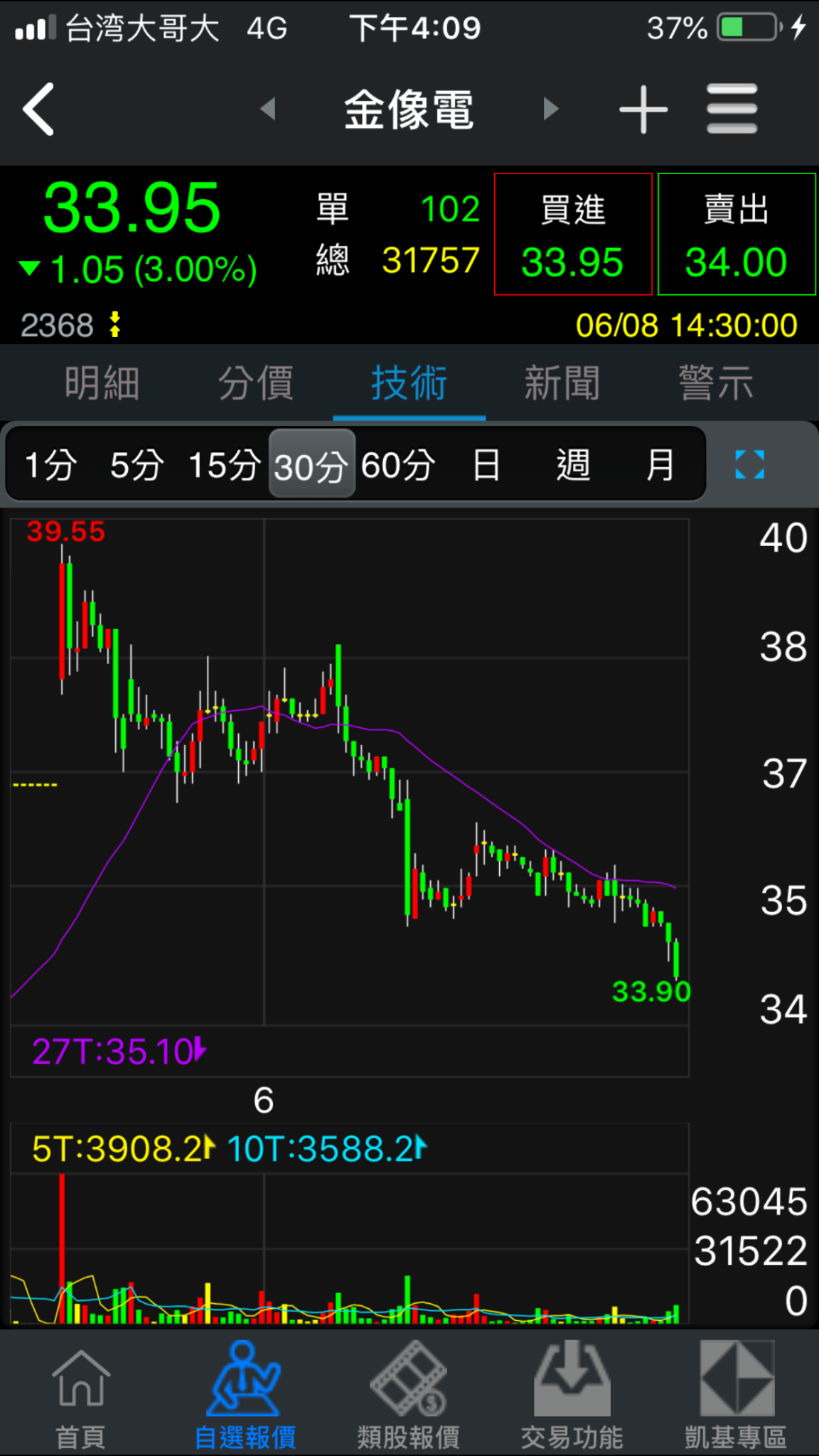
Task: Open the 交易功能 tab
Action: 572,1392
